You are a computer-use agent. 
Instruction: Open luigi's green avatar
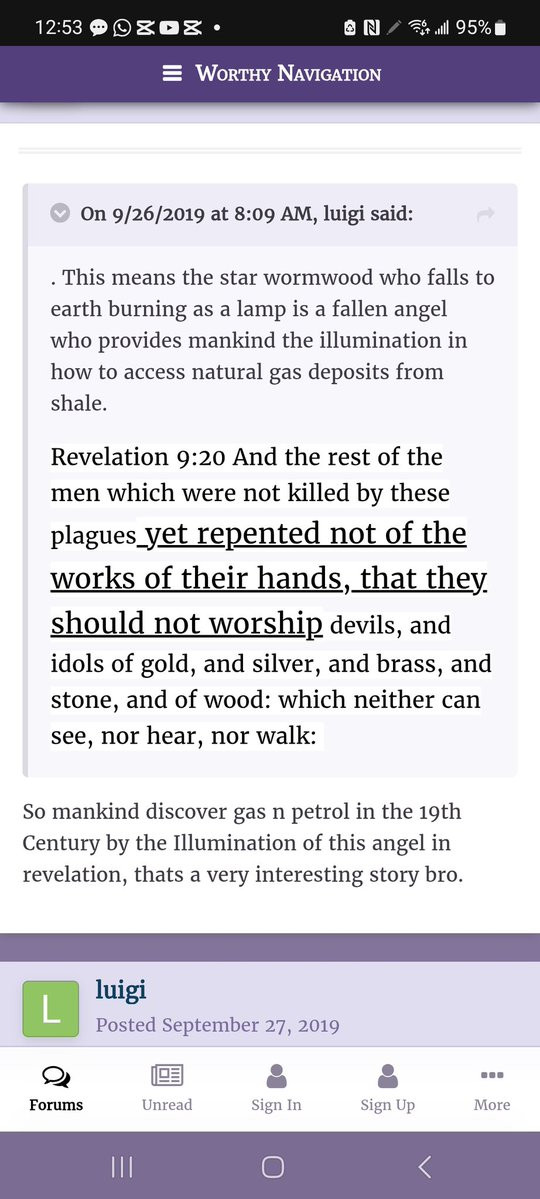click(50, 1009)
